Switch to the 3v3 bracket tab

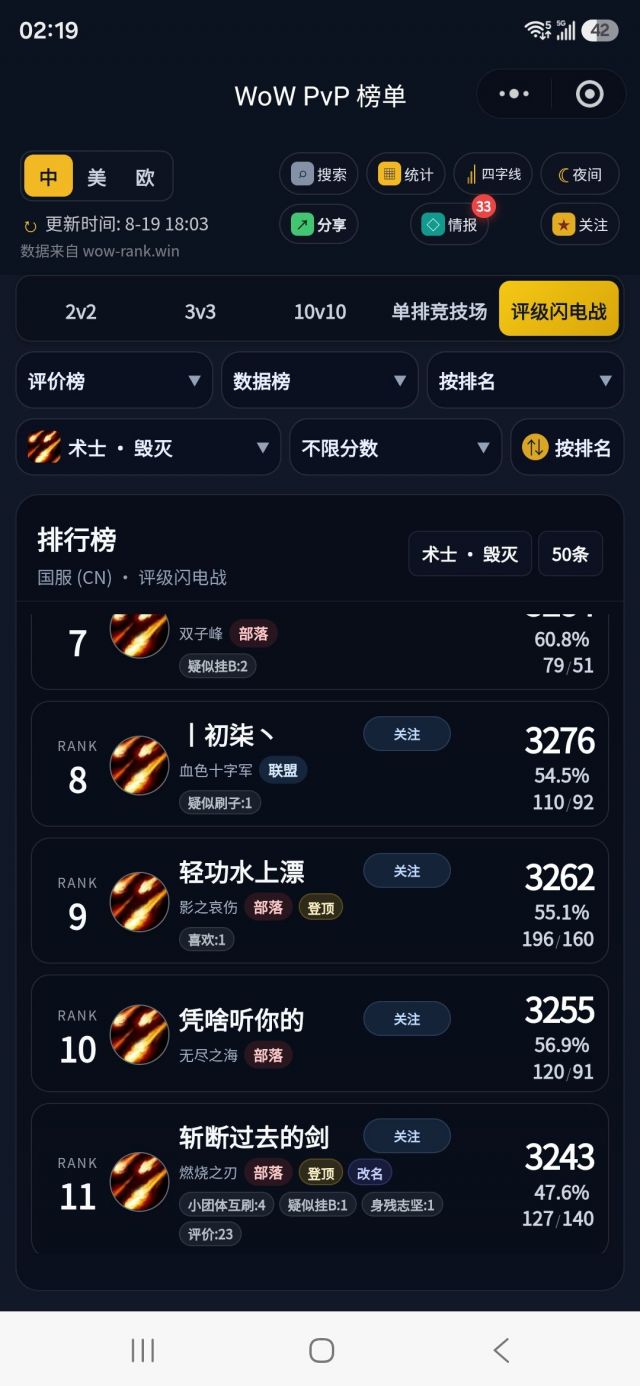[200, 311]
